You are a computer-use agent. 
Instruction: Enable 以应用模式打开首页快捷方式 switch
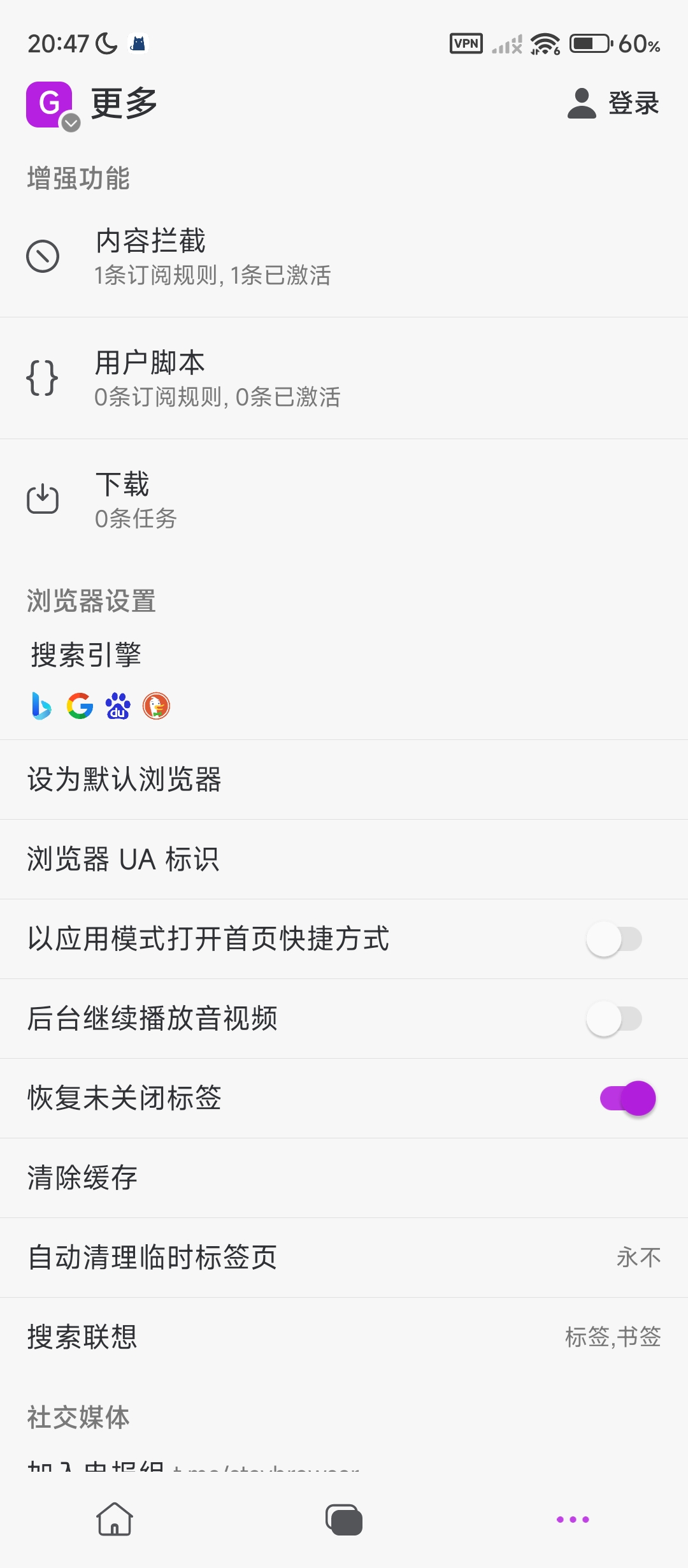click(614, 939)
